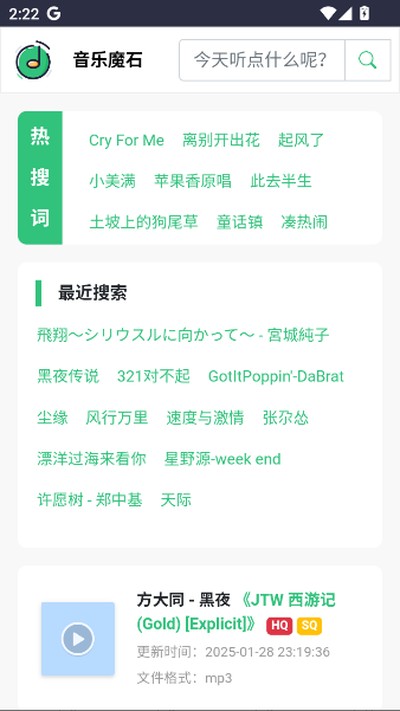Tap the search magnifier icon
The width and height of the screenshot is (400, 711).
pos(367,60)
